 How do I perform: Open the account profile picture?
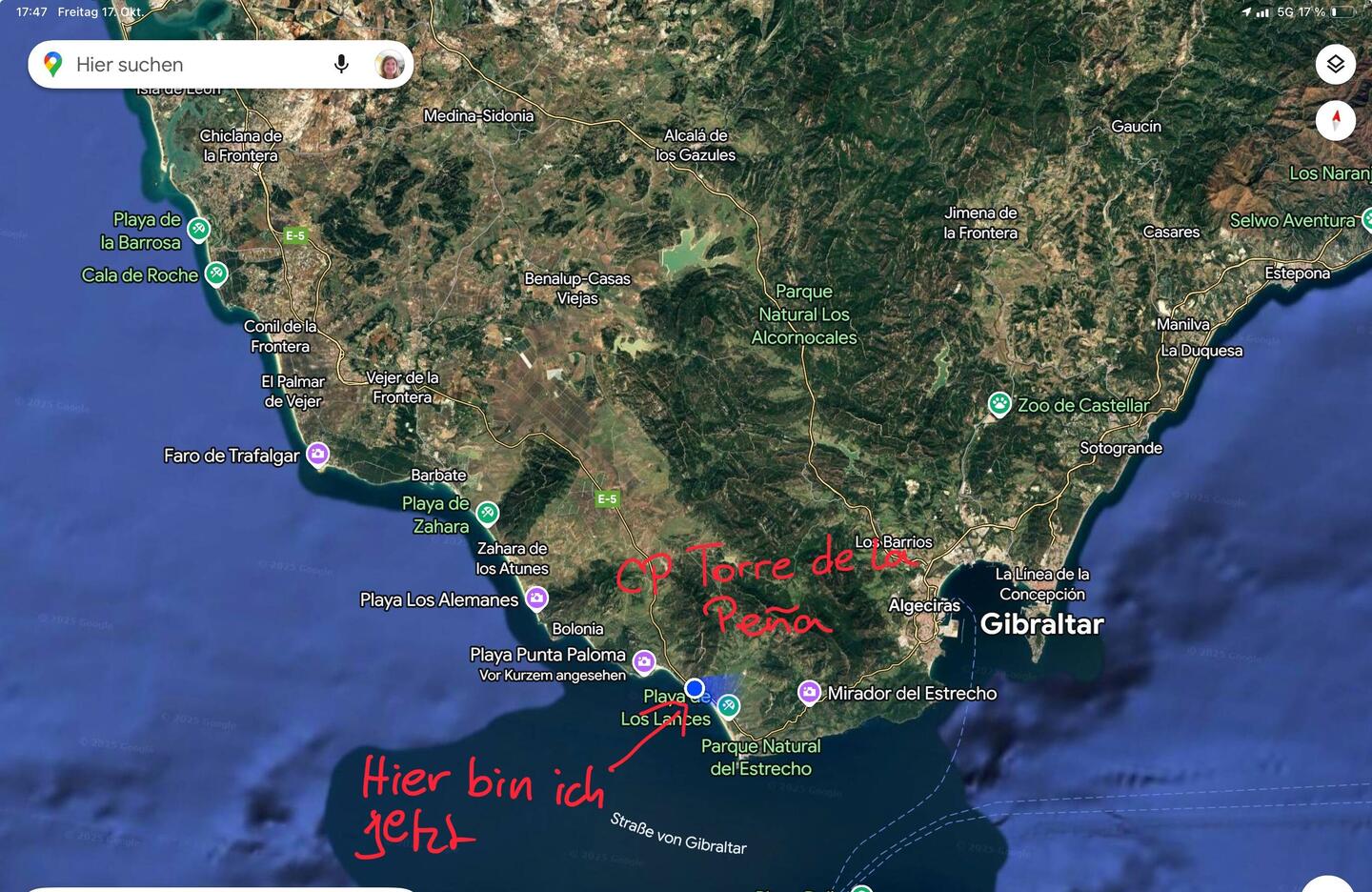tap(390, 65)
